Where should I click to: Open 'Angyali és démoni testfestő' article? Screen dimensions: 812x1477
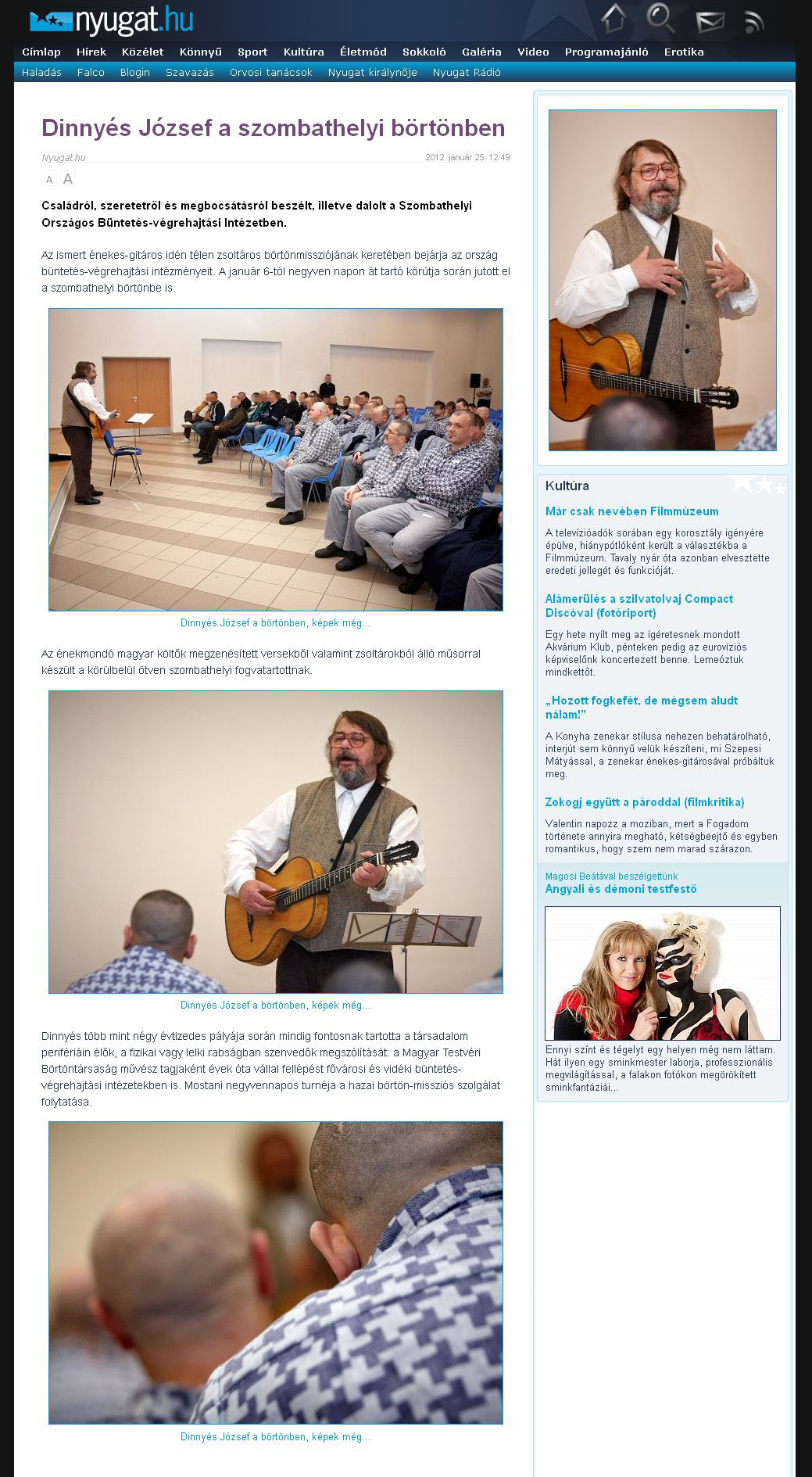click(x=621, y=889)
